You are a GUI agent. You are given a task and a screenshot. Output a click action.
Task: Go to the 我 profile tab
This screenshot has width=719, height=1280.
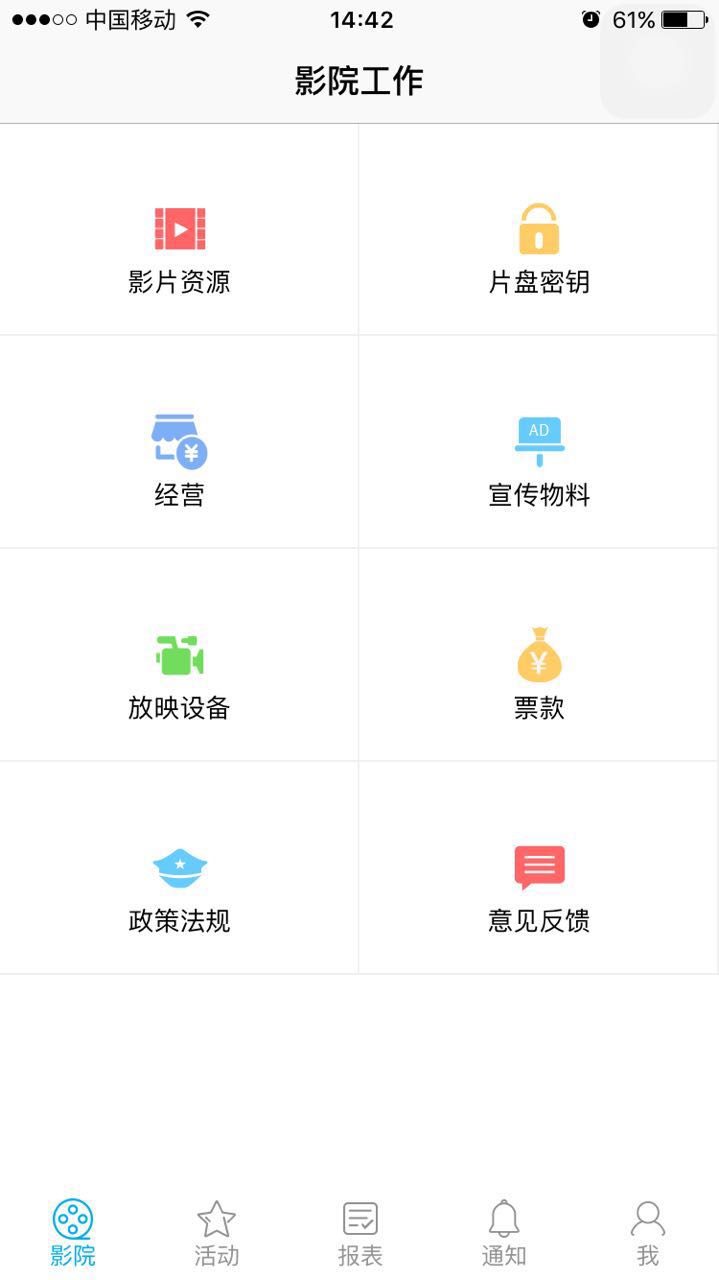click(648, 1234)
